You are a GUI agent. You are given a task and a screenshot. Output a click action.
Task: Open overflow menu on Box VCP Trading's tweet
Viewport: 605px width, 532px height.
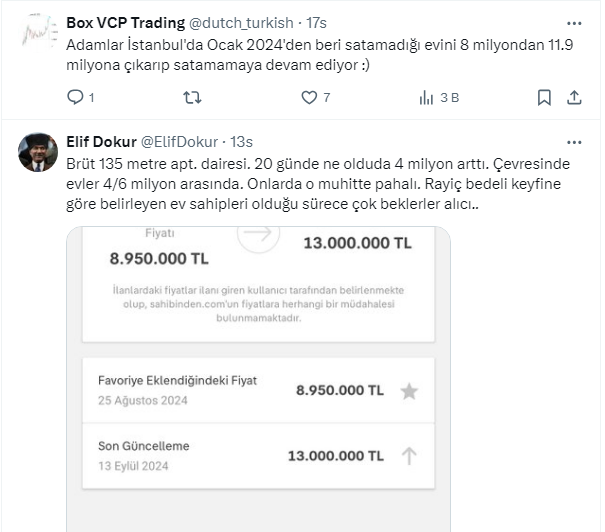click(575, 22)
